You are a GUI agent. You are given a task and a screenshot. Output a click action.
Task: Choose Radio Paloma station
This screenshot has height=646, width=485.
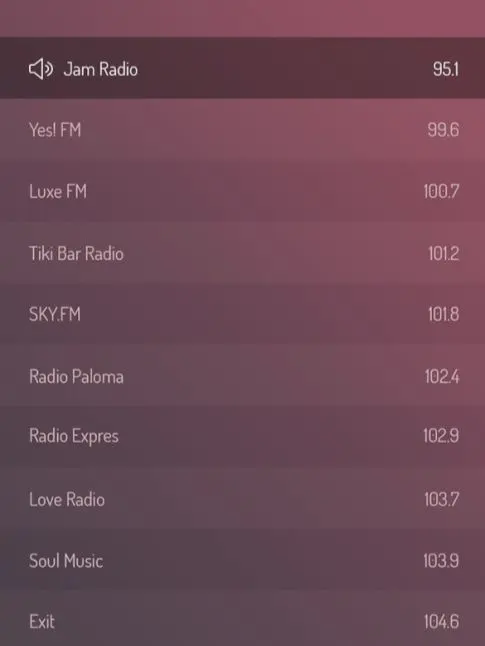[x=242, y=375]
